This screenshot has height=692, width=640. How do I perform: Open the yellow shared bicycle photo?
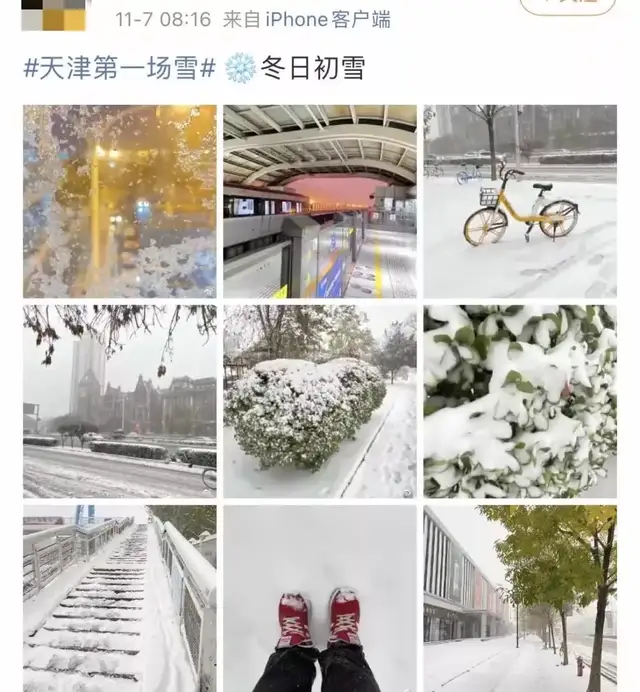pyautogui.click(x=520, y=201)
